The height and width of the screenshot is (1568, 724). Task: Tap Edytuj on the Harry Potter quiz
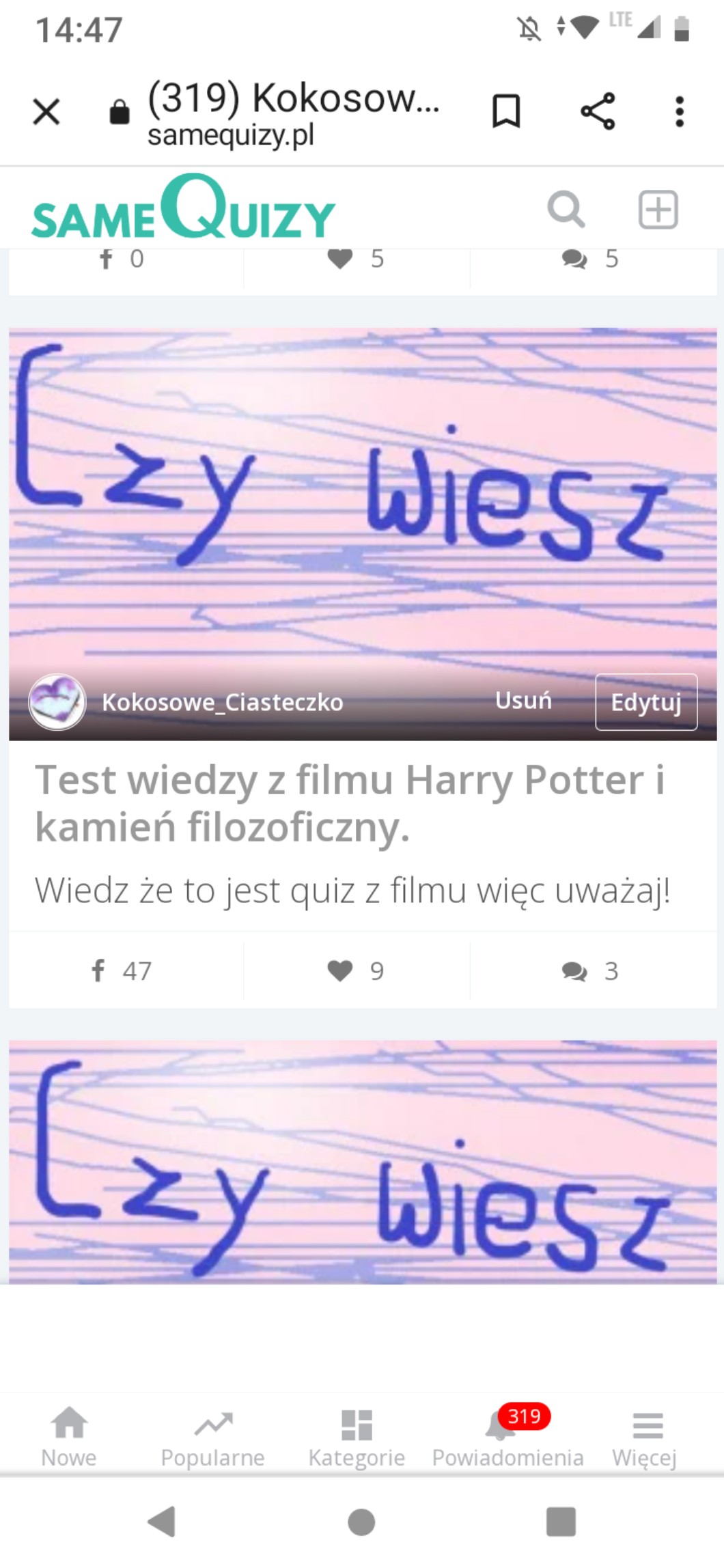click(645, 702)
